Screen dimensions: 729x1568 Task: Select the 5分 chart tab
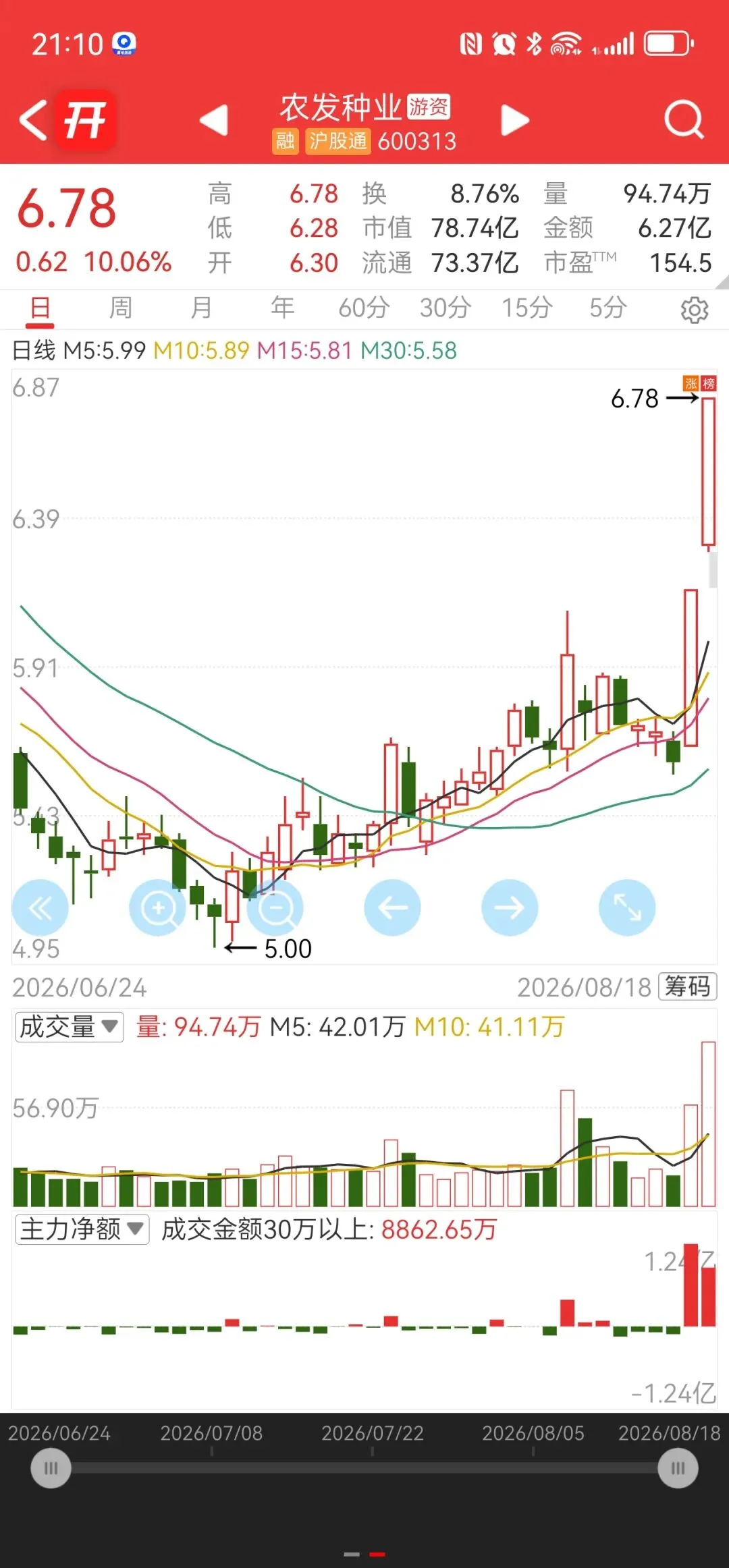coord(608,308)
